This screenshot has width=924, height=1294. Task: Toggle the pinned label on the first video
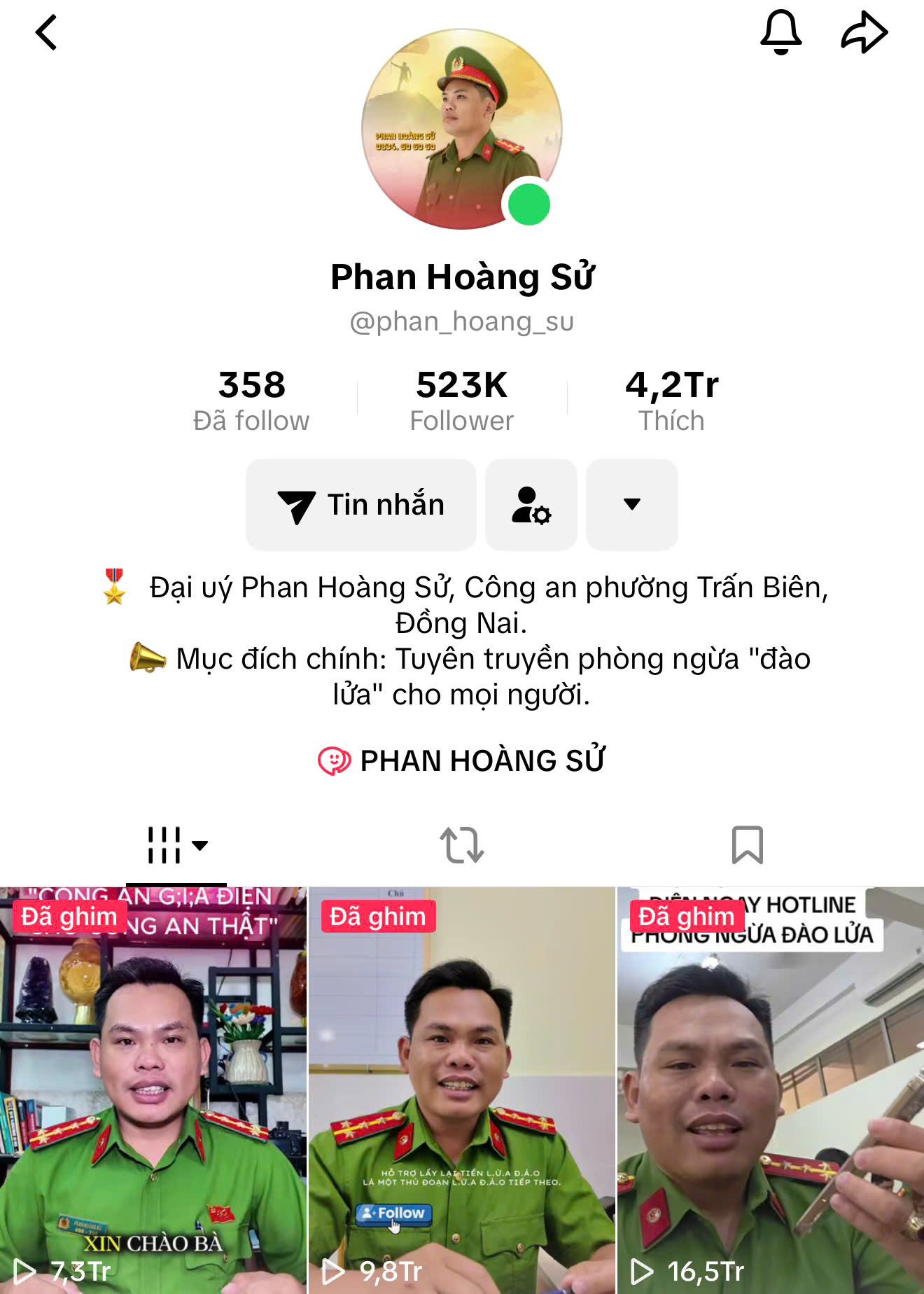[x=70, y=914]
